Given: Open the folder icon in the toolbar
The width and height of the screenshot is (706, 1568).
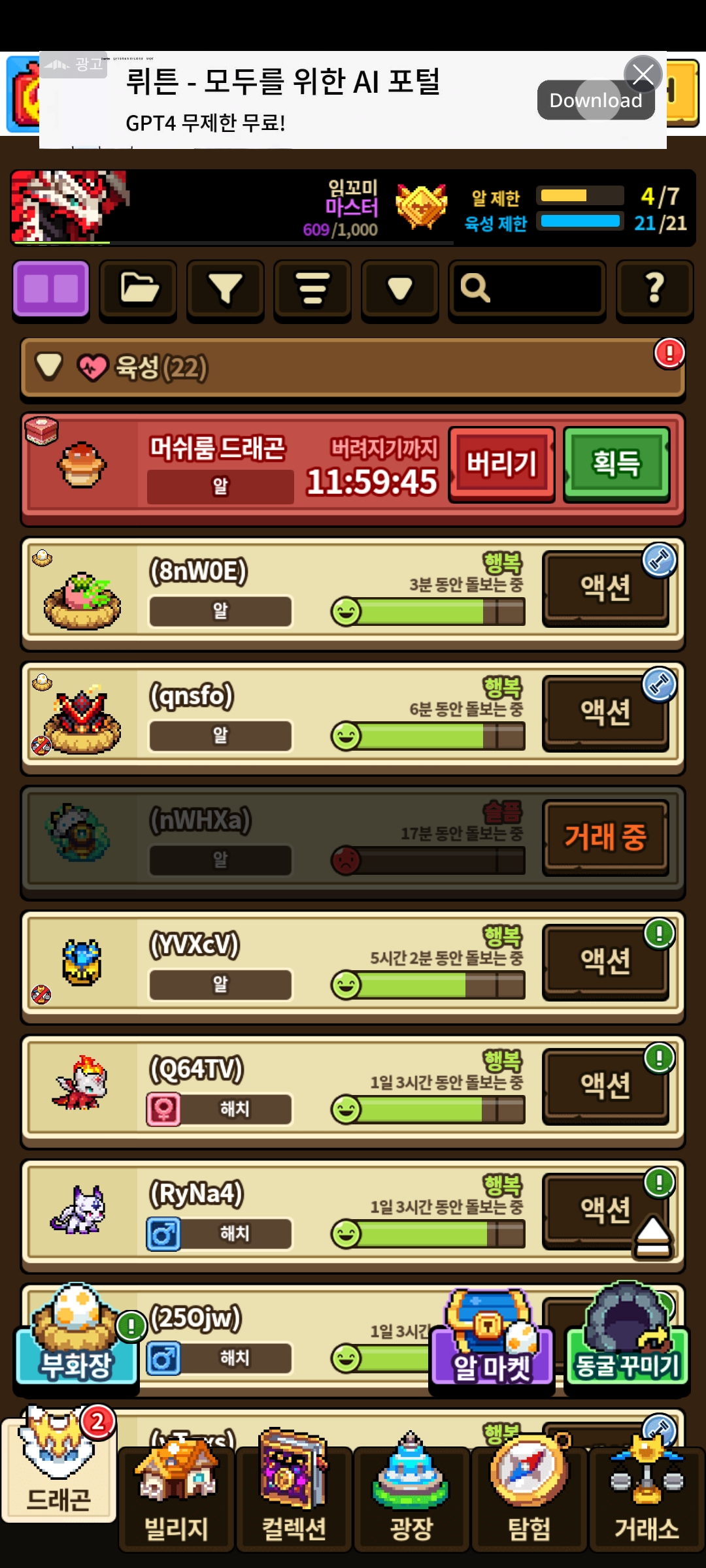Looking at the screenshot, I should pos(139,289).
